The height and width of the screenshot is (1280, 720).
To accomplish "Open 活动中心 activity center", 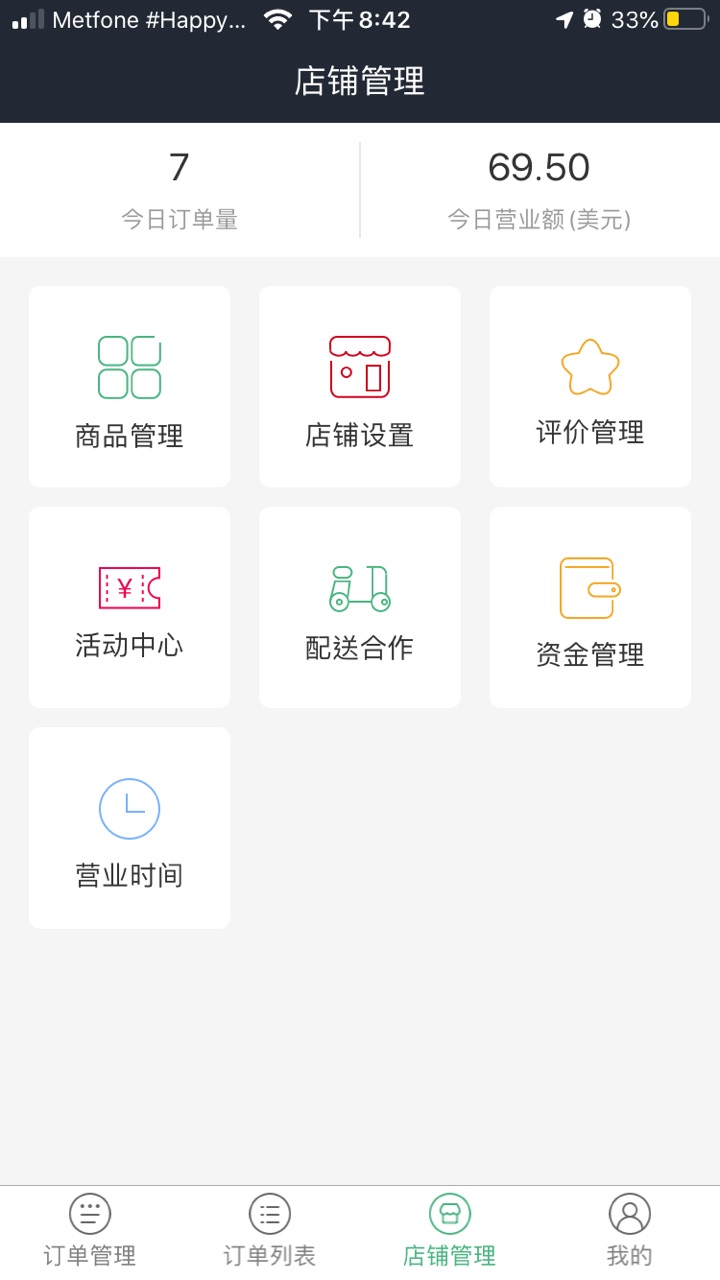I will click(x=129, y=607).
